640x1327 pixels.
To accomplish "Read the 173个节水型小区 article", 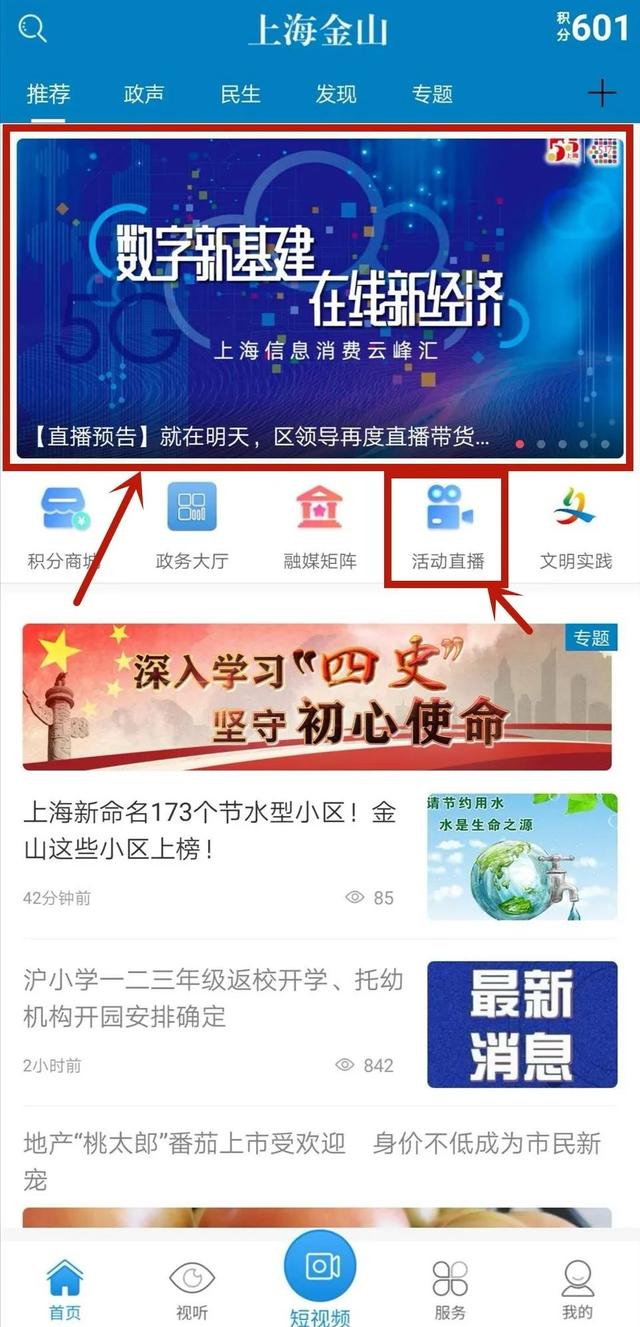I will [x=210, y=832].
